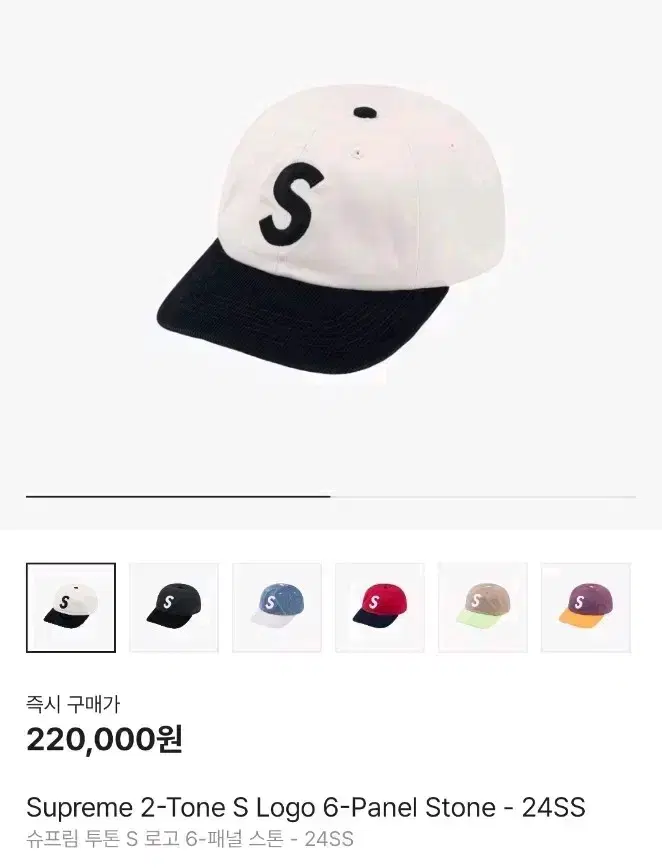662x868 pixels.
Task: Pick the red and navy cap variant
Action: (380, 608)
